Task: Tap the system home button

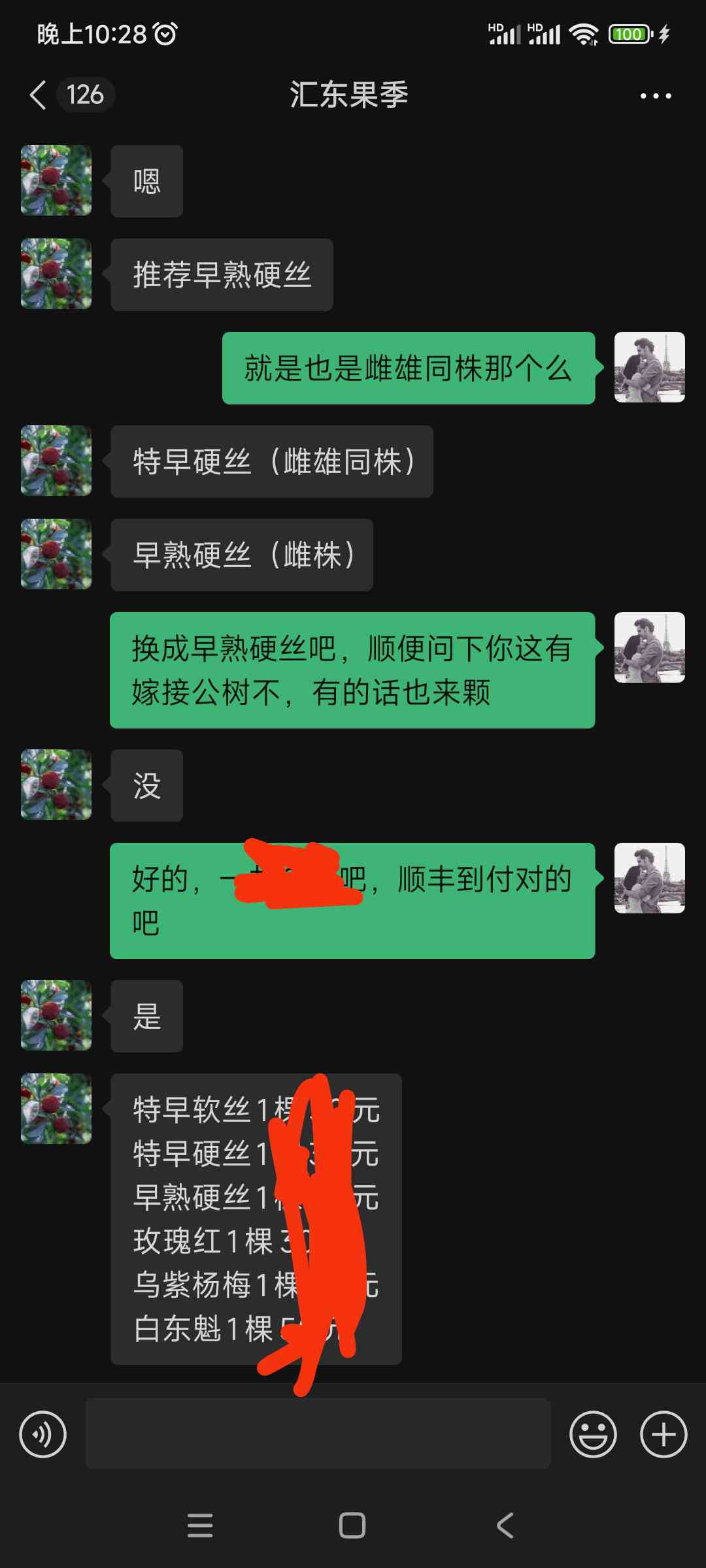Action: [x=352, y=1526]
